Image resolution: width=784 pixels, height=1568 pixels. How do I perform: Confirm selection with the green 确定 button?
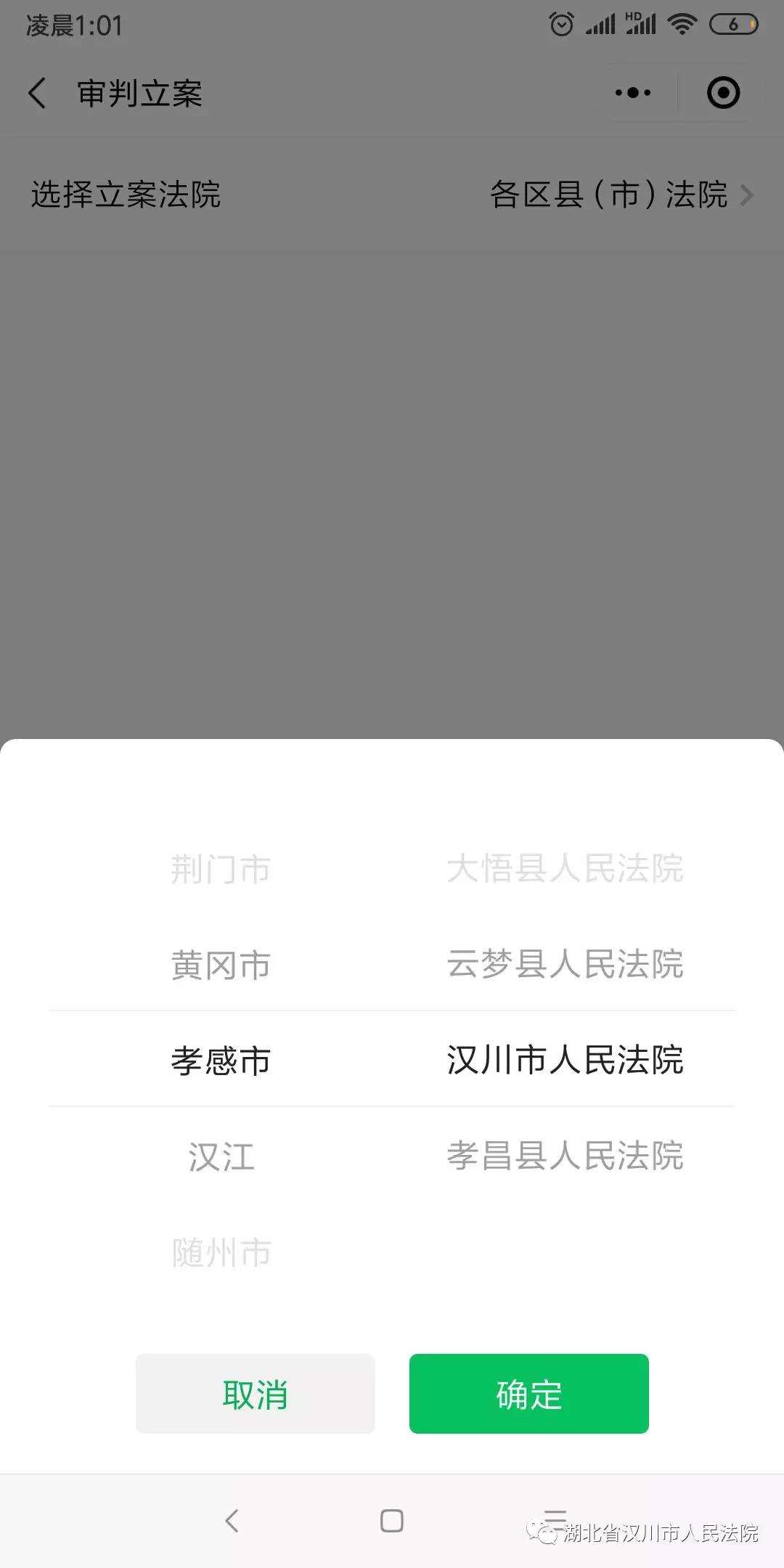pyautogui.click(x=528, y=1393)
